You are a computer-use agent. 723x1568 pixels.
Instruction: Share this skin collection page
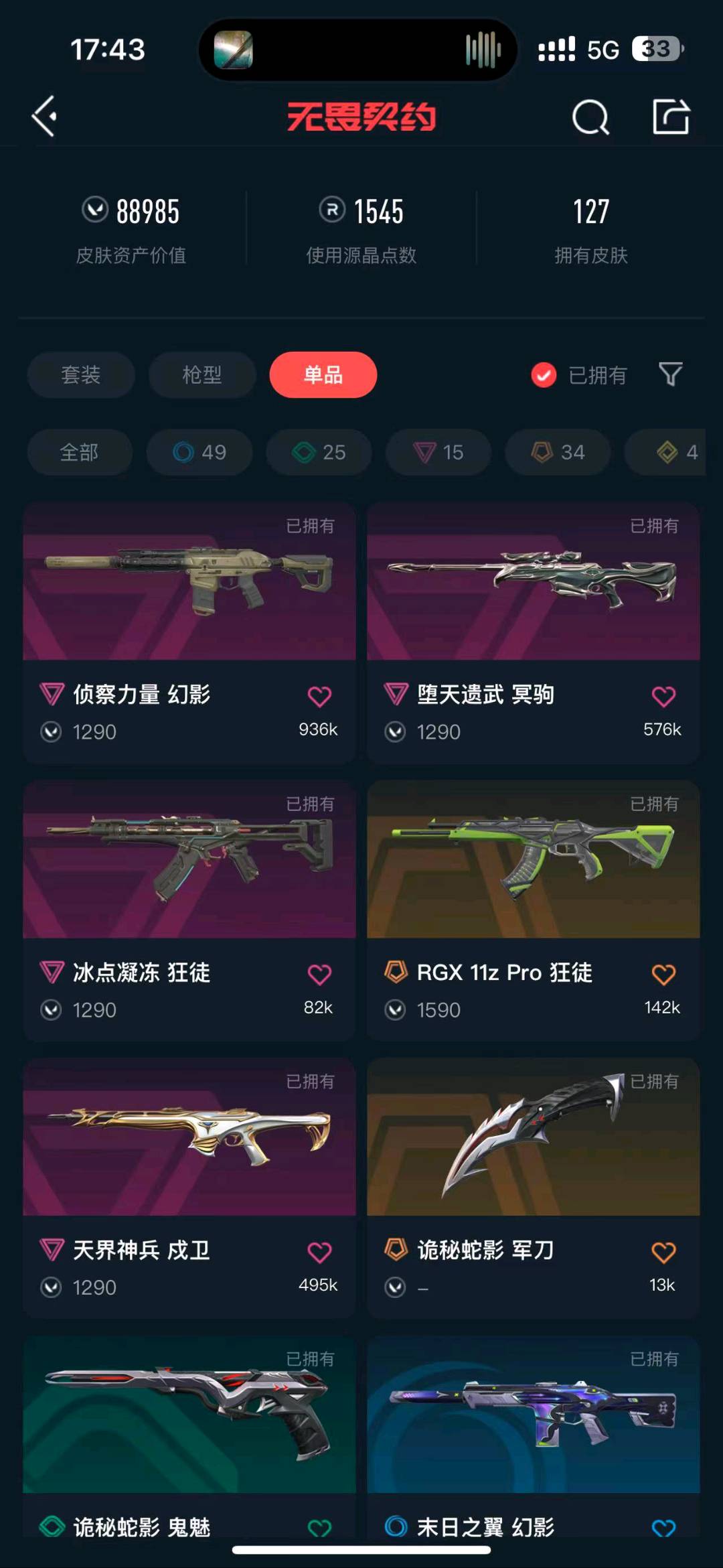pos(671,117)
